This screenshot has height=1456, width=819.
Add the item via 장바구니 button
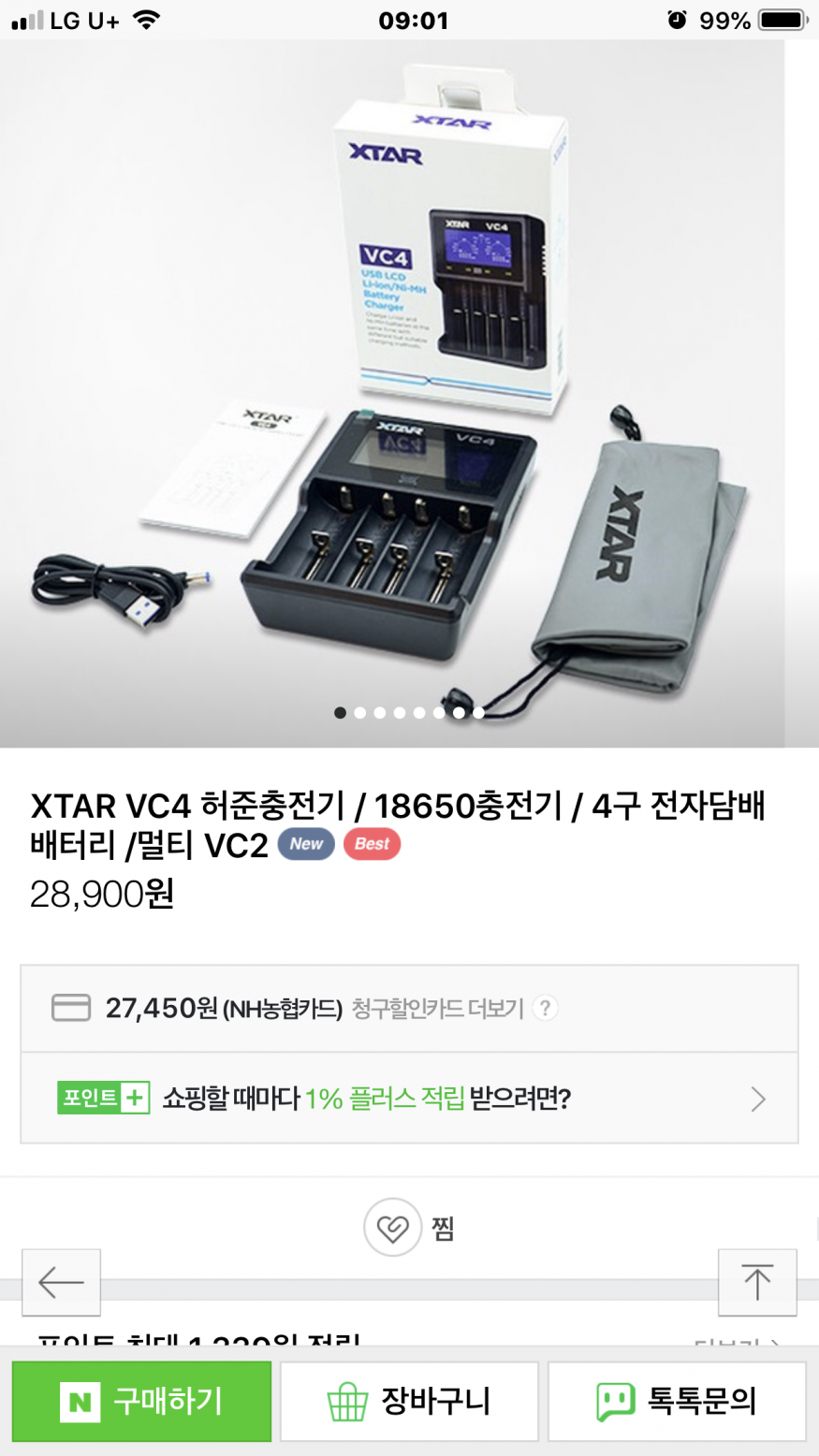[409, 1401]
